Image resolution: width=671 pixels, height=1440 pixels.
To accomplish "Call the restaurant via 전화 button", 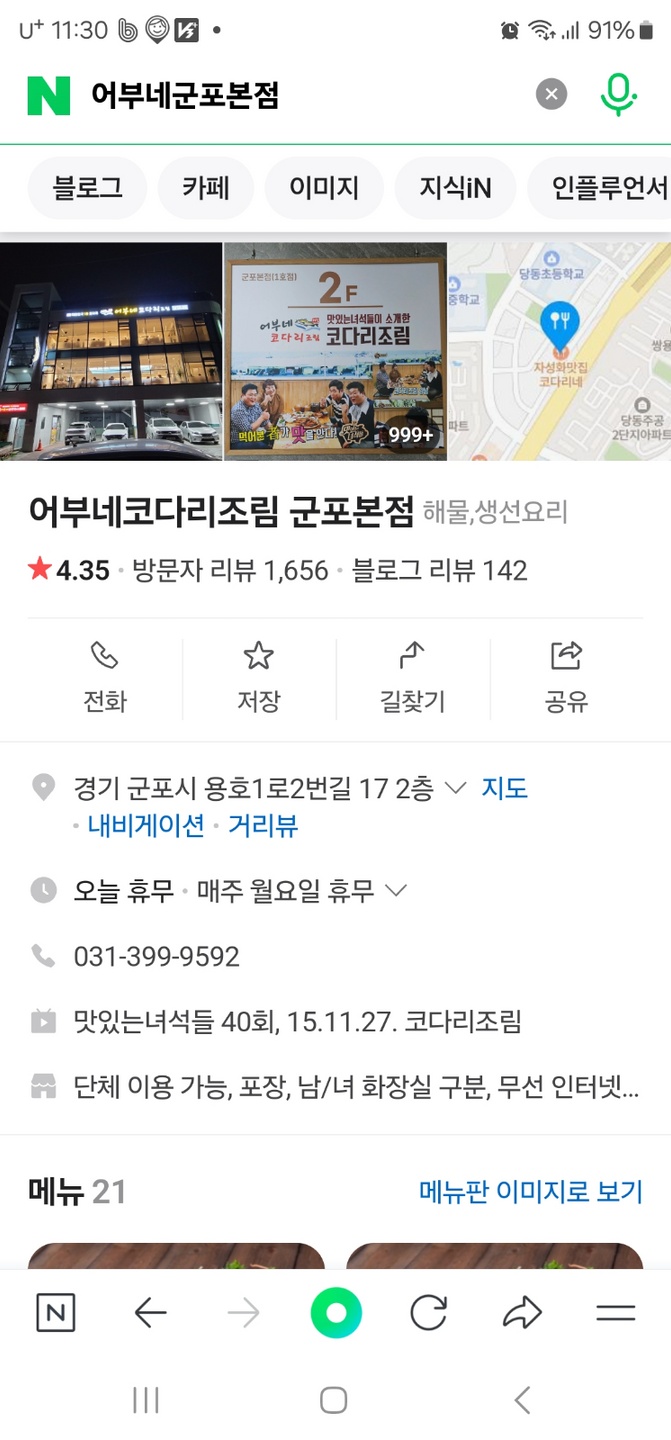I will [x=105, y=678].
